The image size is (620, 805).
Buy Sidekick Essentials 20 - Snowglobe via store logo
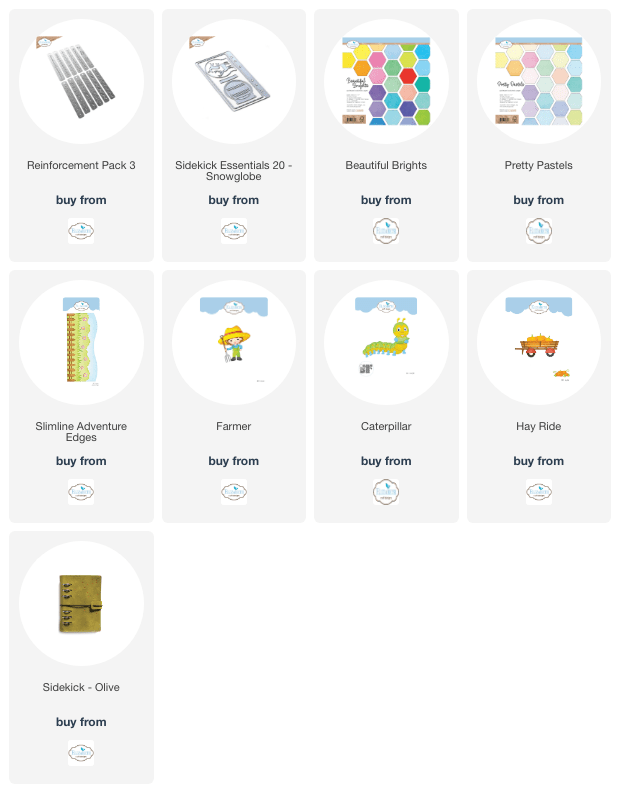pyautogui.click(x=233, y=231)
